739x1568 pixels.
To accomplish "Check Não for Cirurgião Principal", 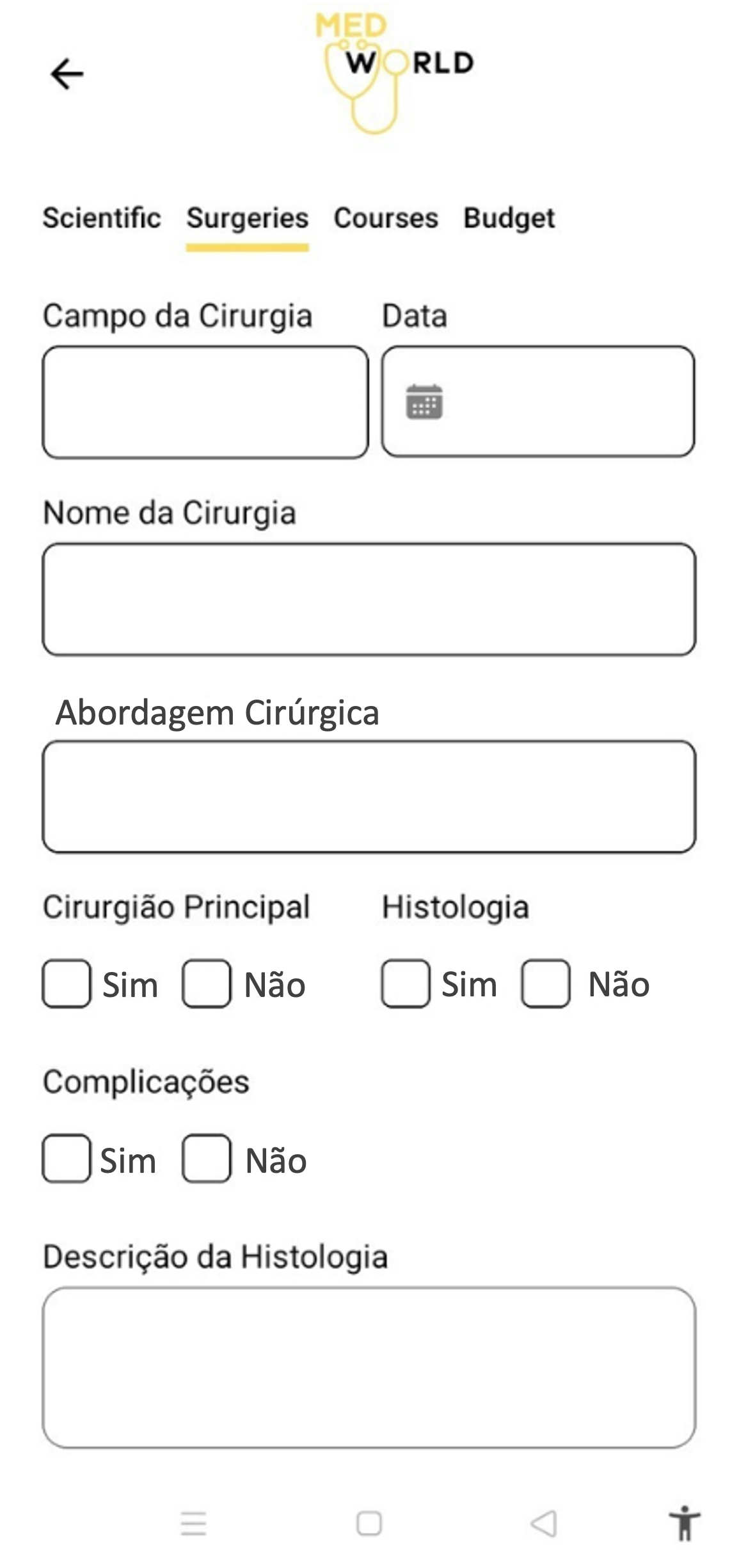I will [x=207, y=984].
